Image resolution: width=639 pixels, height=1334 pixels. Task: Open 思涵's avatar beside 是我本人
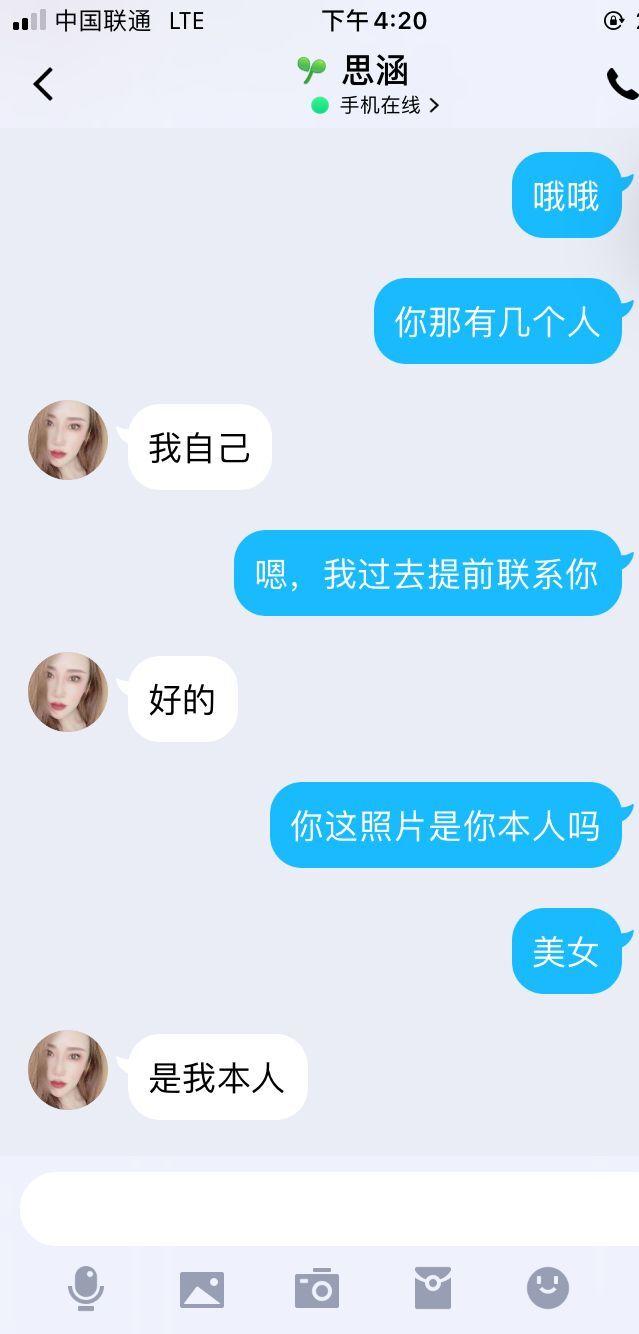(x=68, y=1070)
